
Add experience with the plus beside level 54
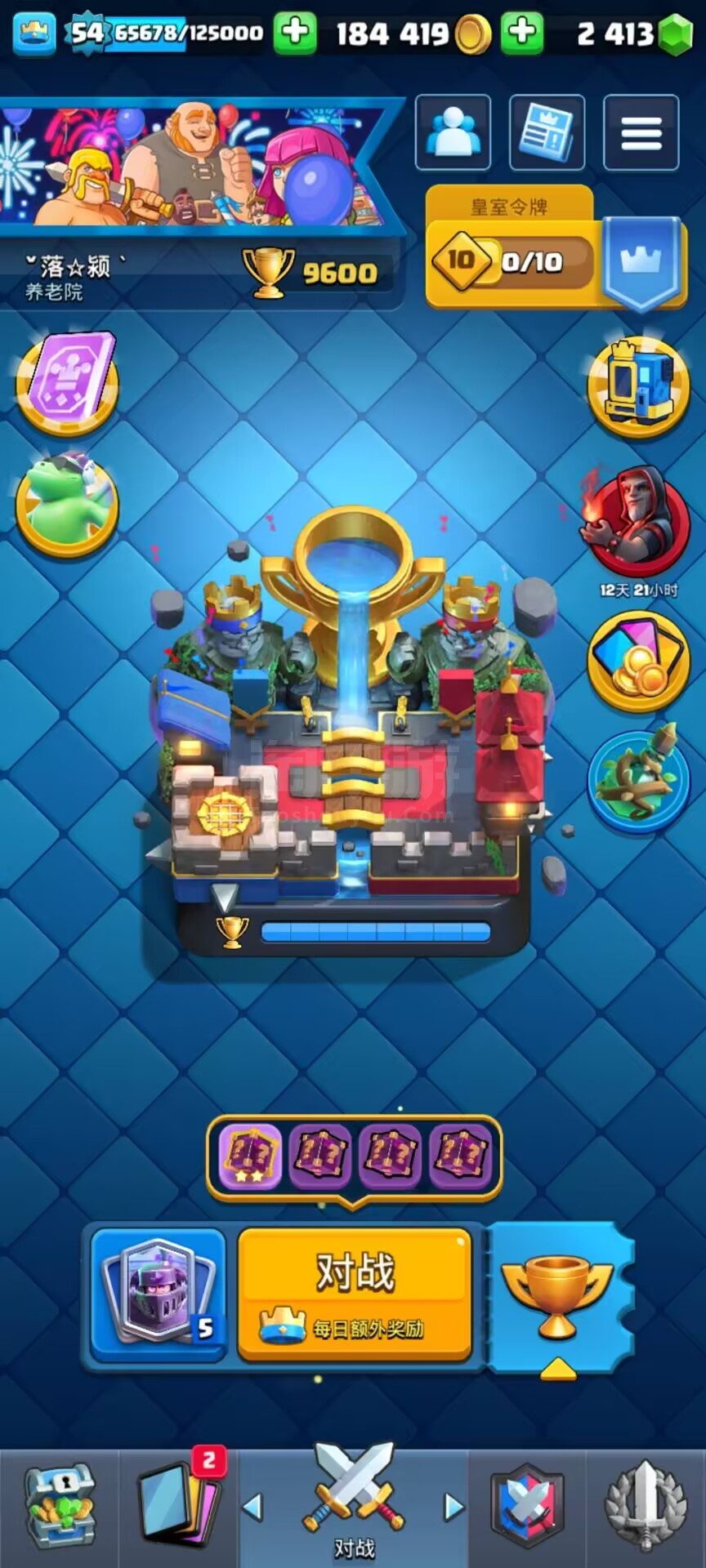(x=295, y=33)
